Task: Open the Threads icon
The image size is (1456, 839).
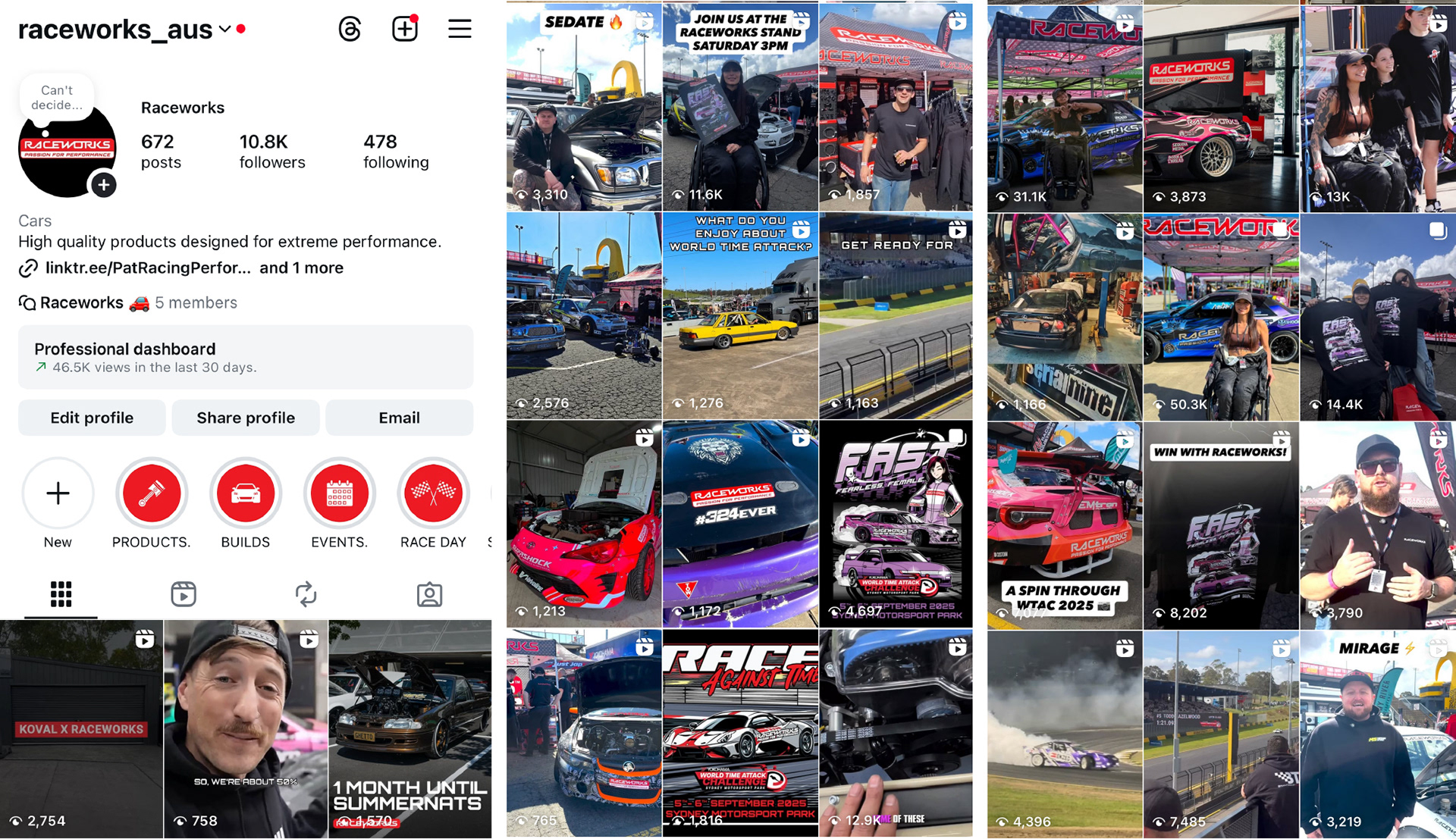Action: [350, 30]
